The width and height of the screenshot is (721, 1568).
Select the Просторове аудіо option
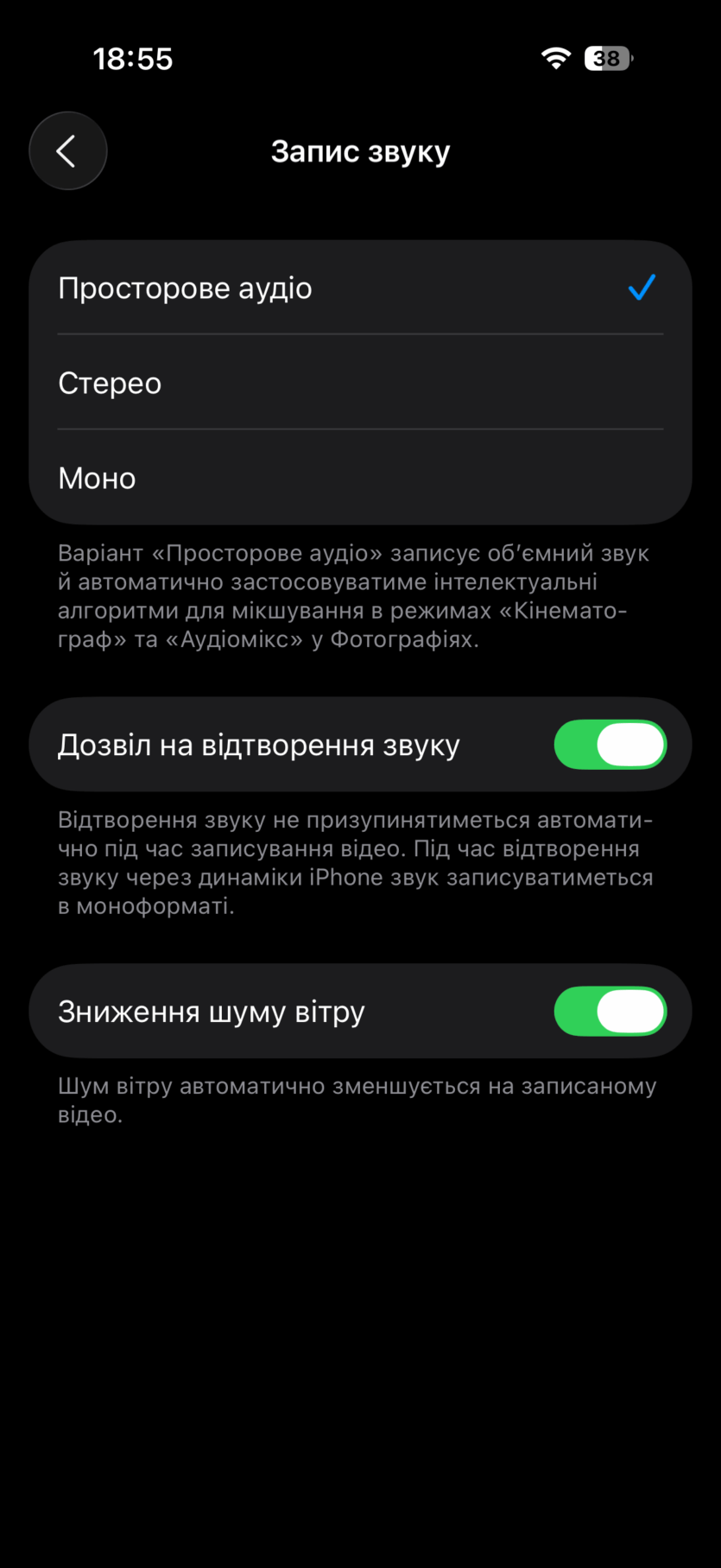(x=359, y=289)
